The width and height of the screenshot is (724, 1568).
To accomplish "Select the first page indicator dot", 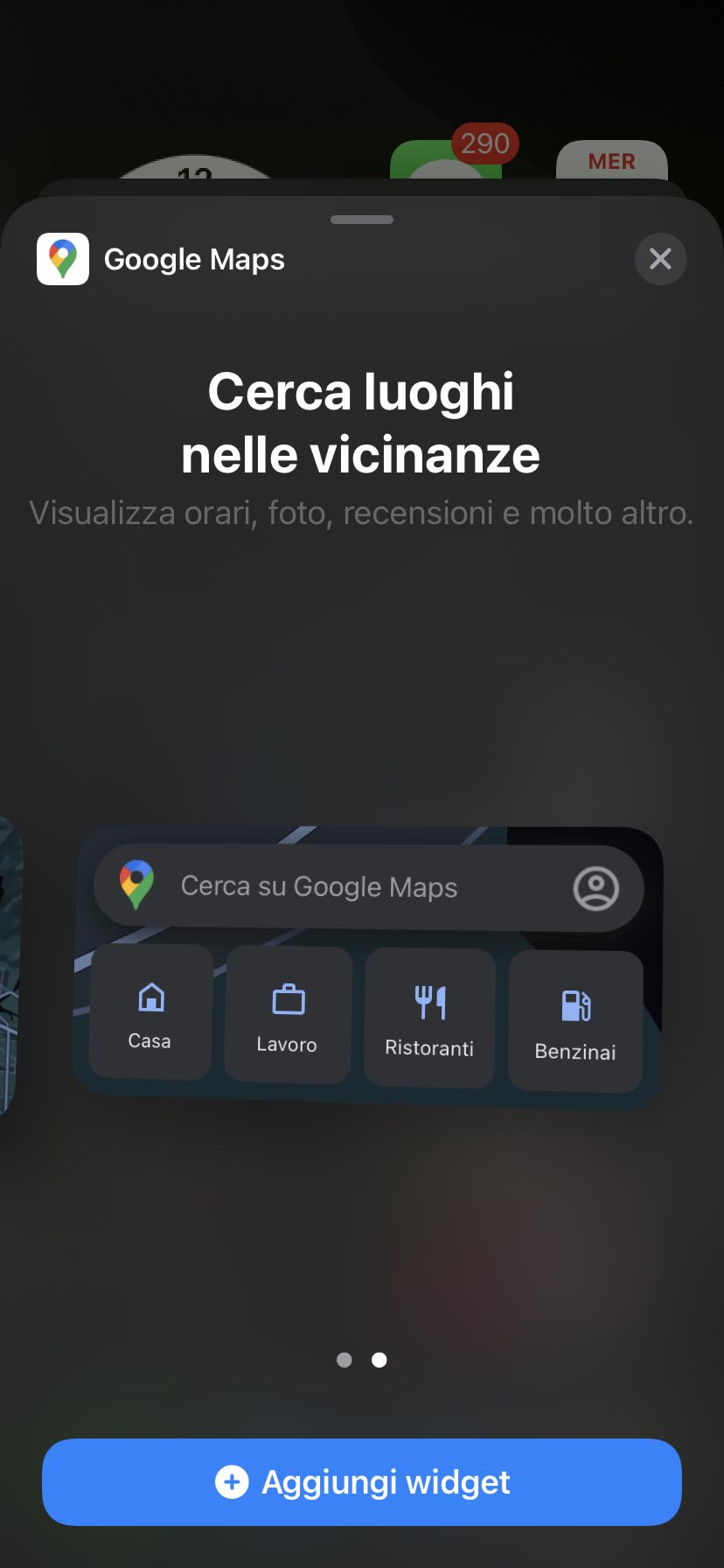I will (345, 1360).
